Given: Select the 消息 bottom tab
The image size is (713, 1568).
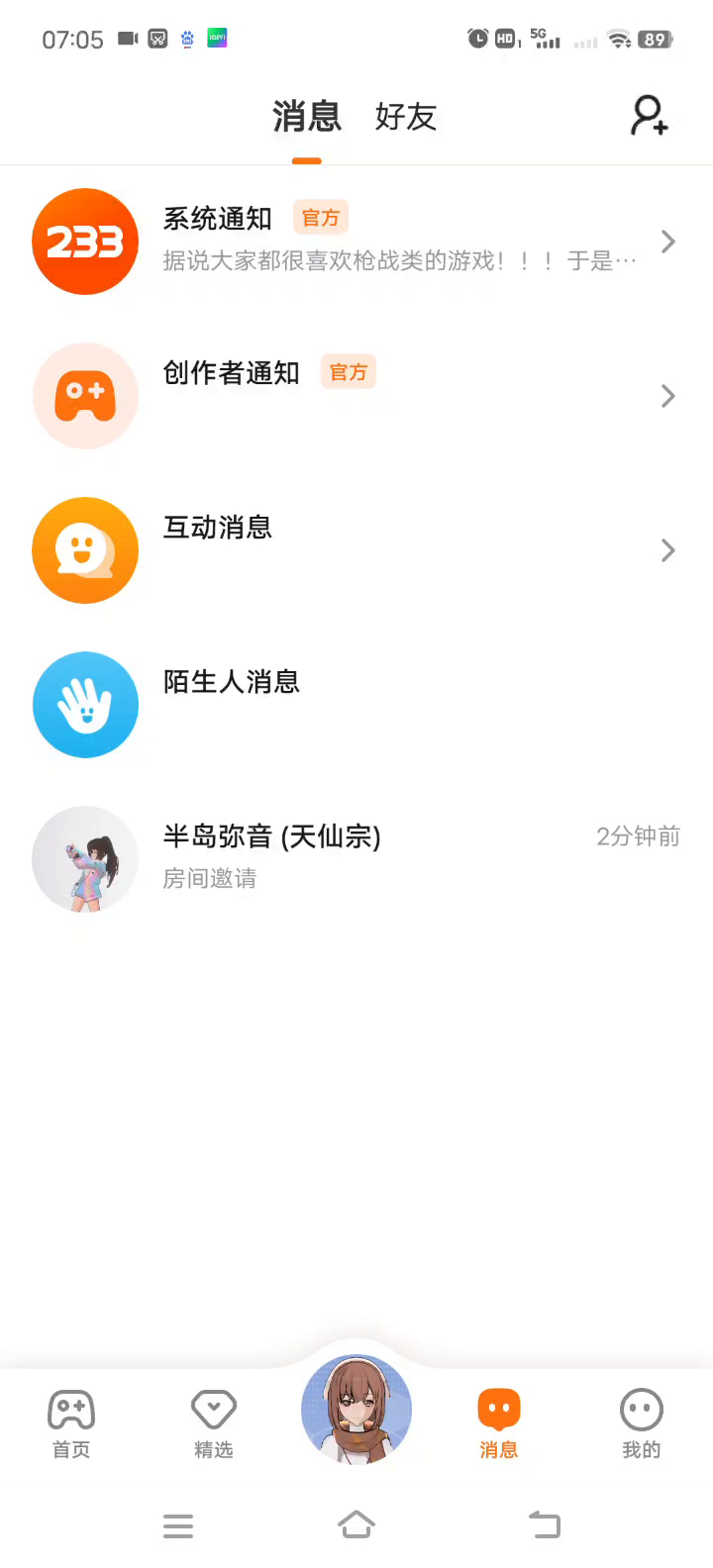Looking at the screenshot, I should [x=499, y=1423].
